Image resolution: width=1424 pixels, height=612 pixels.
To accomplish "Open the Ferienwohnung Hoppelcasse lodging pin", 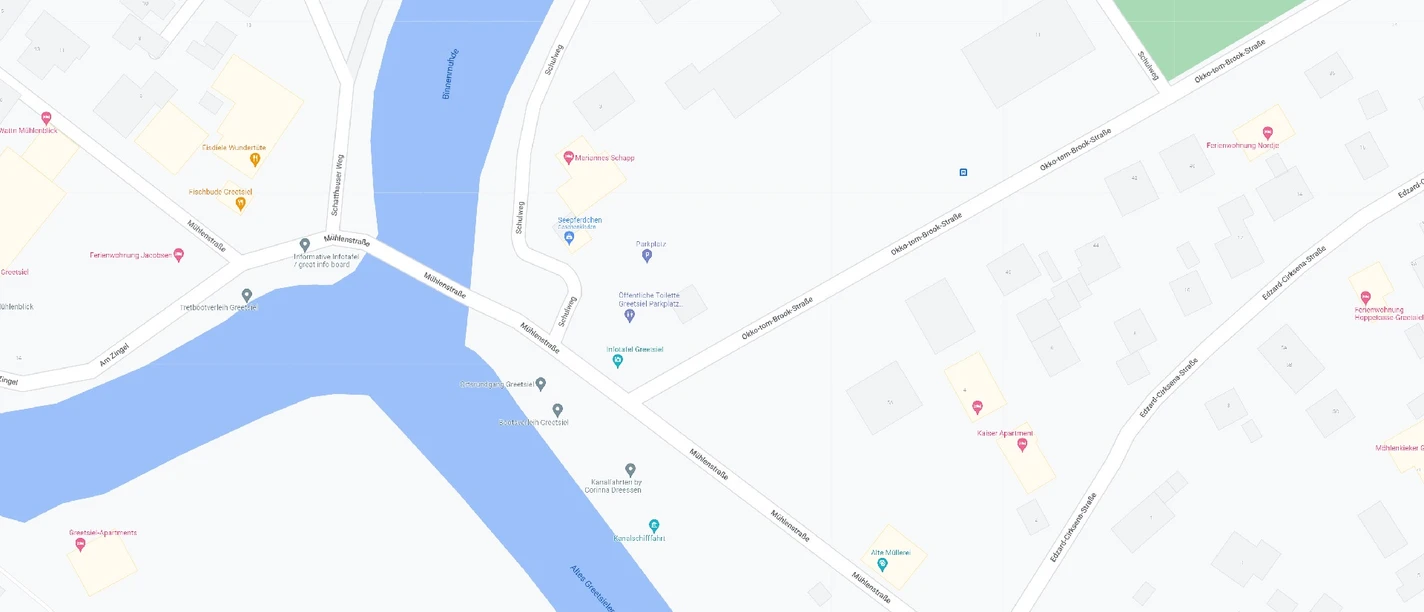I will (1366, 297).
